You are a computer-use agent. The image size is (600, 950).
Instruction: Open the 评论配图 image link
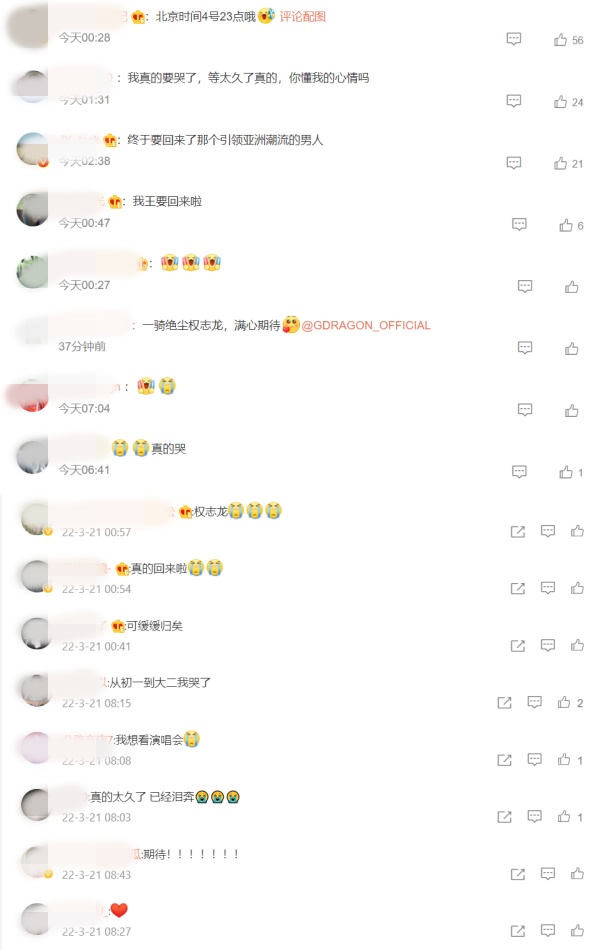pos(302,16)
